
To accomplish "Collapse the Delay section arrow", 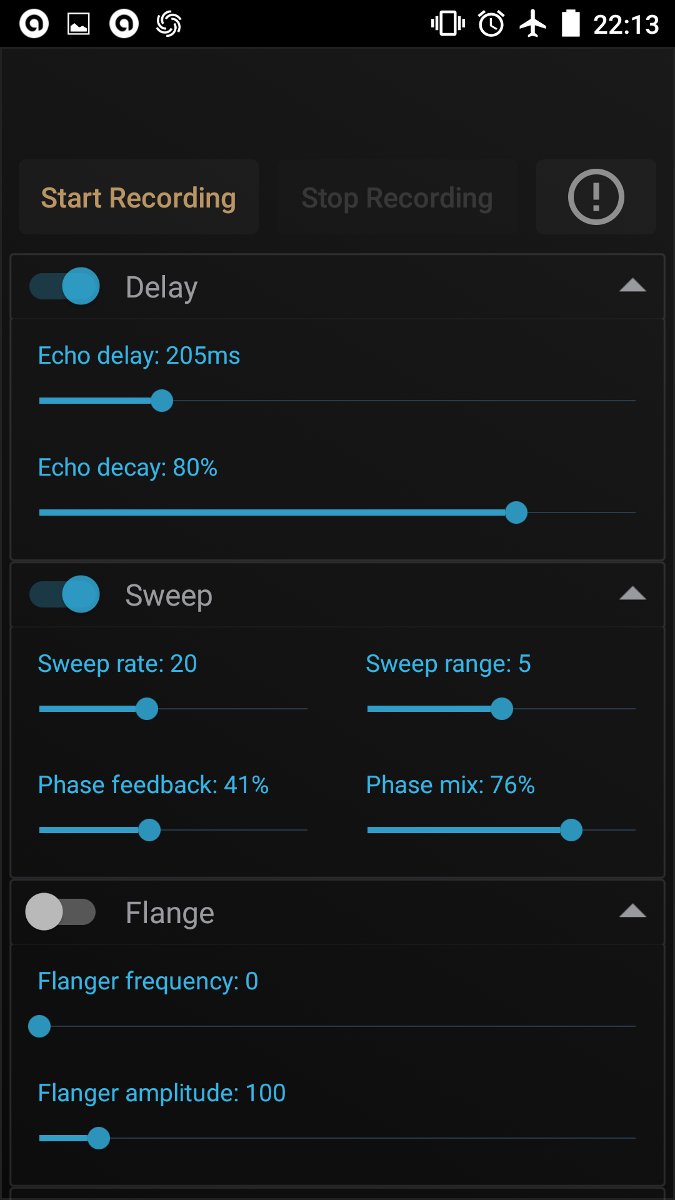I will click(632, 286).
